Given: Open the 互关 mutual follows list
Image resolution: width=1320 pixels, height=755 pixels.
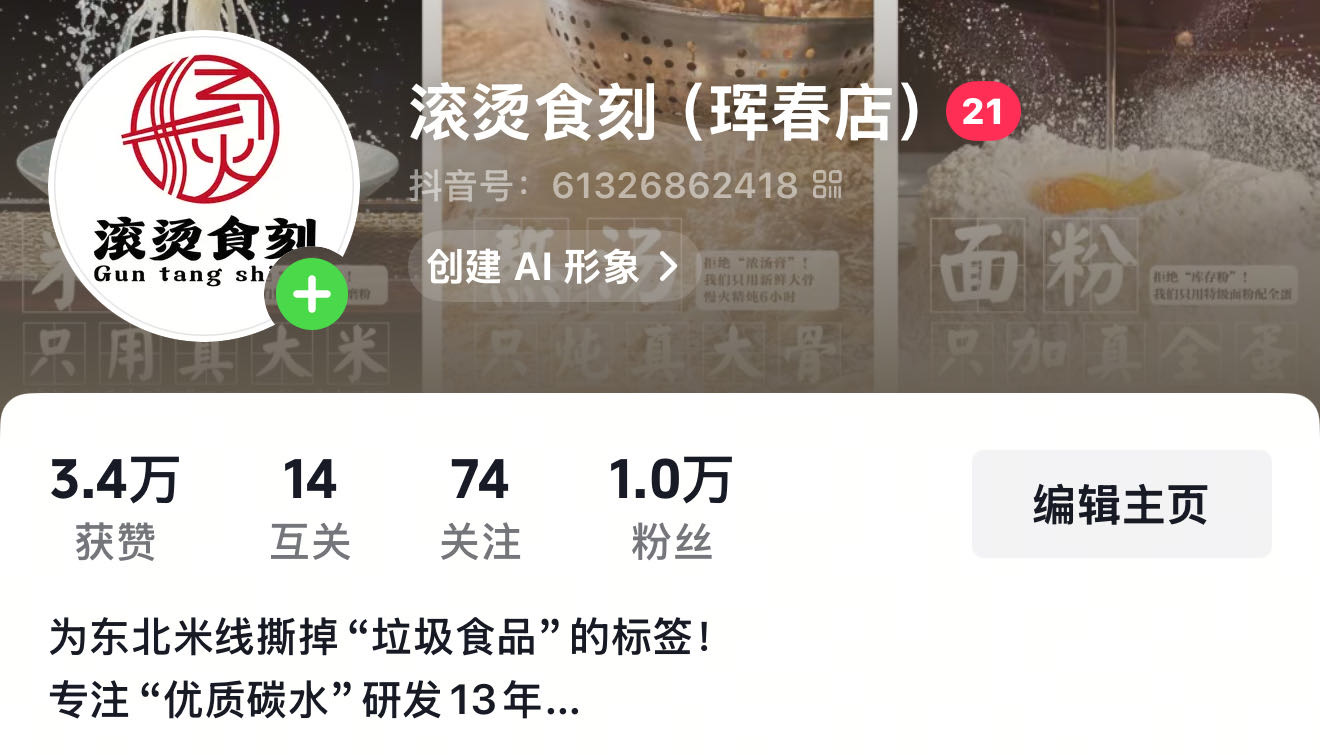Looking at the screenshot, I should (x=310, y=507).
